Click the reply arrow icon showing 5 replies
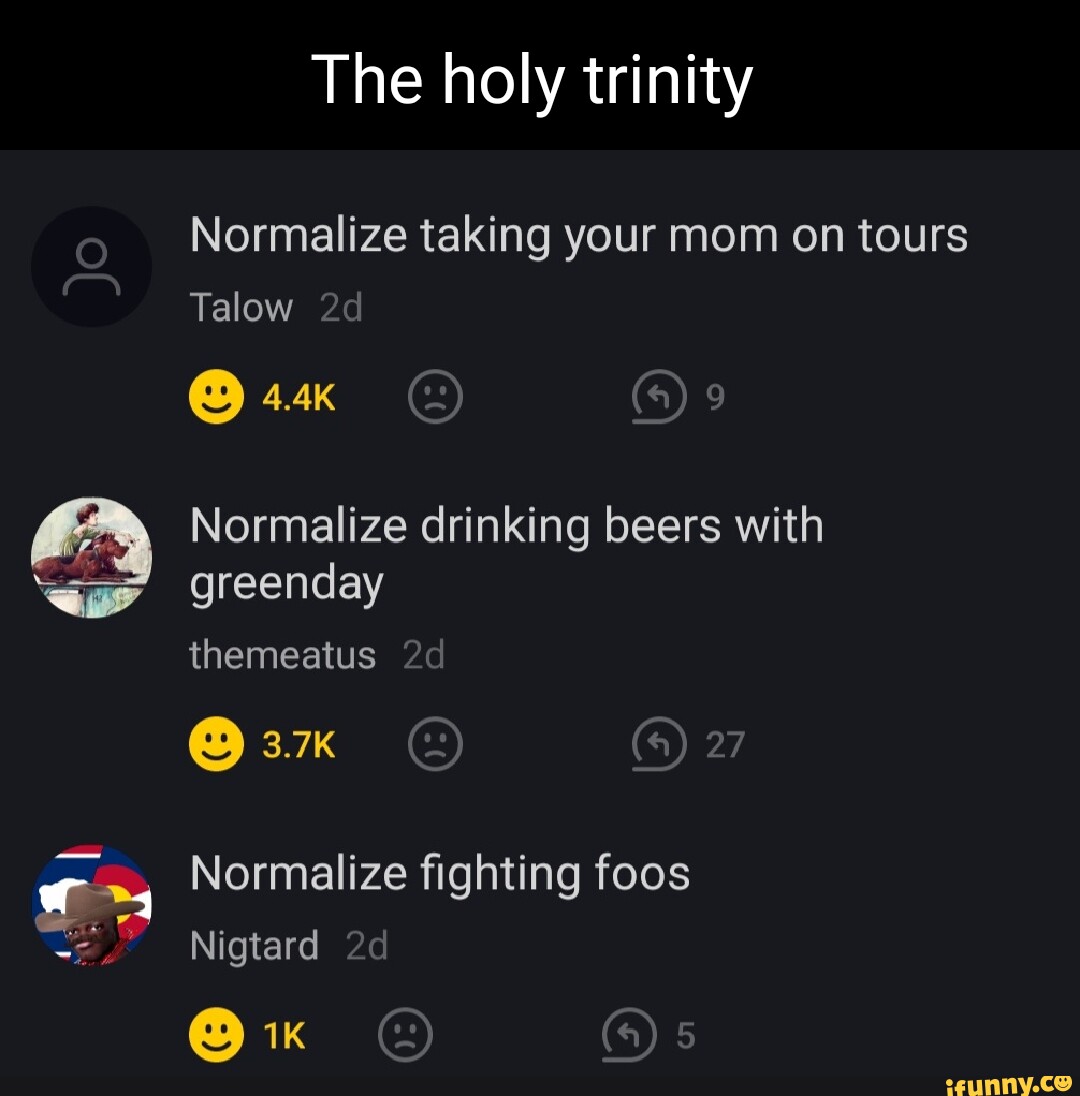This screenshot has width=1080, height=1096. point(628,1035)
